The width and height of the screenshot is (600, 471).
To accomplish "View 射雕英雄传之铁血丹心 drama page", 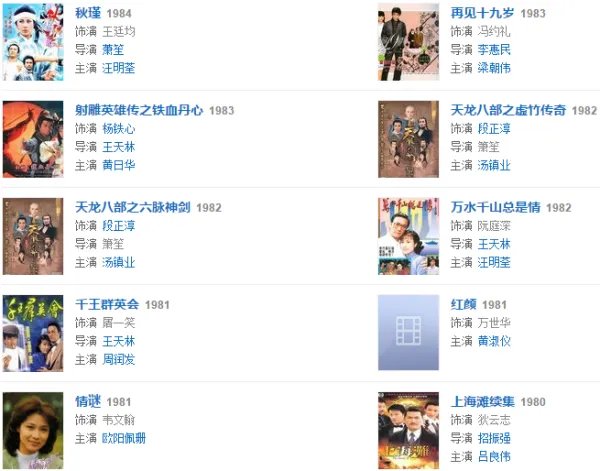I will click(139, 110).
